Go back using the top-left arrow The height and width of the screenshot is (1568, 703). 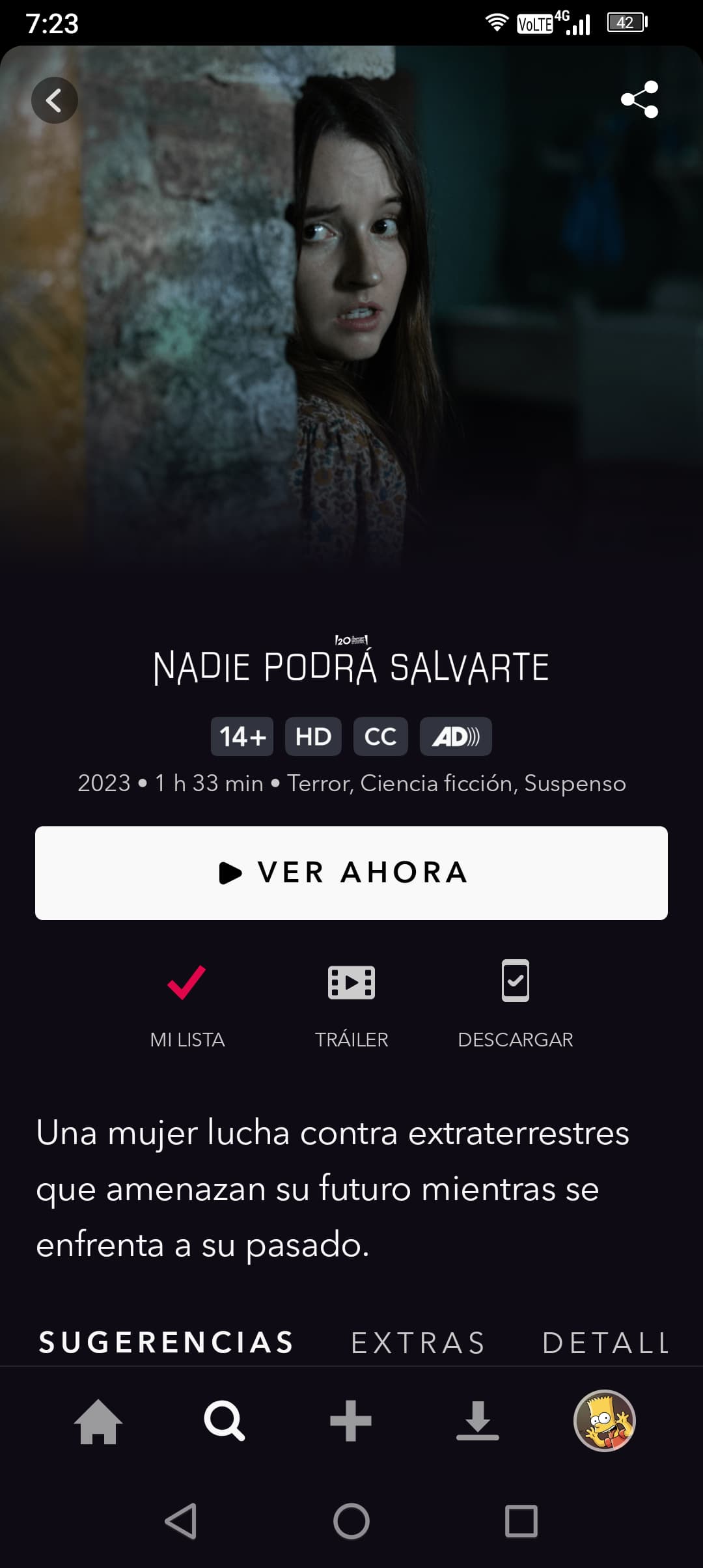55,100
